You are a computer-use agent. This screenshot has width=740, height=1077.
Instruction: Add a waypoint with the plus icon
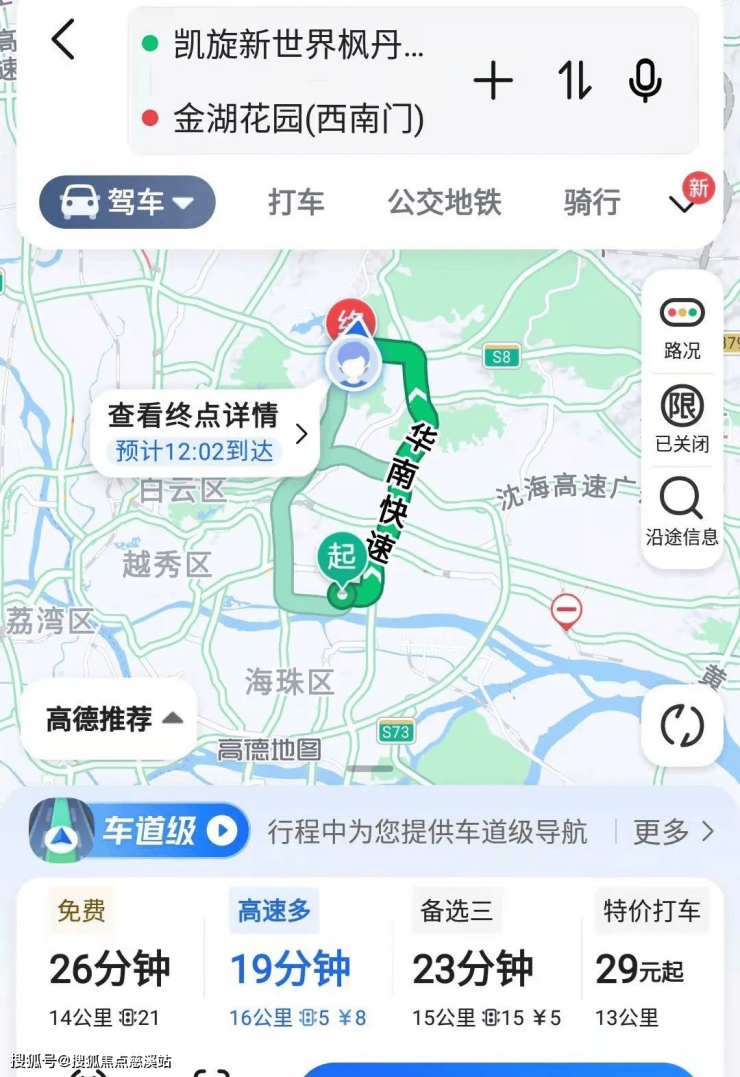(x=493, y=80)
